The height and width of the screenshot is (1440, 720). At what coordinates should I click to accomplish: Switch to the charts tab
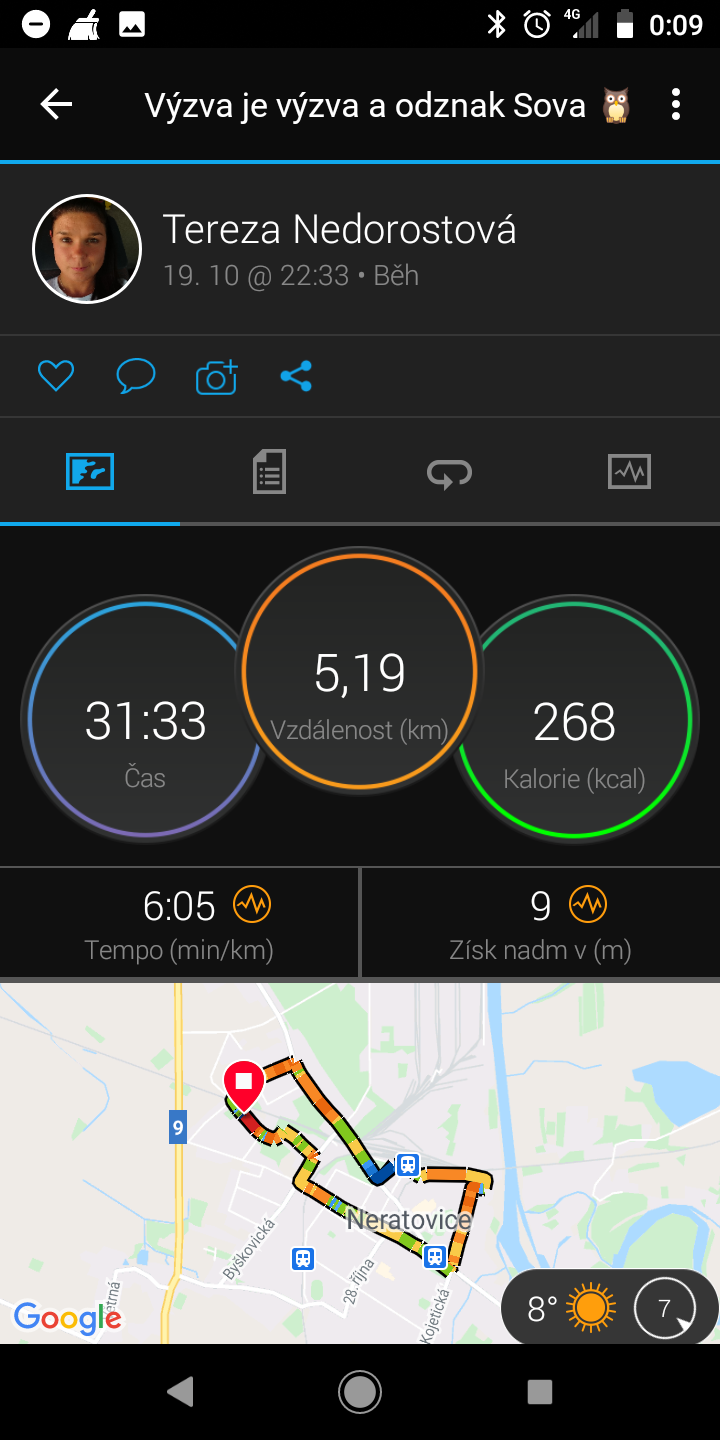[x=629, y=471]
